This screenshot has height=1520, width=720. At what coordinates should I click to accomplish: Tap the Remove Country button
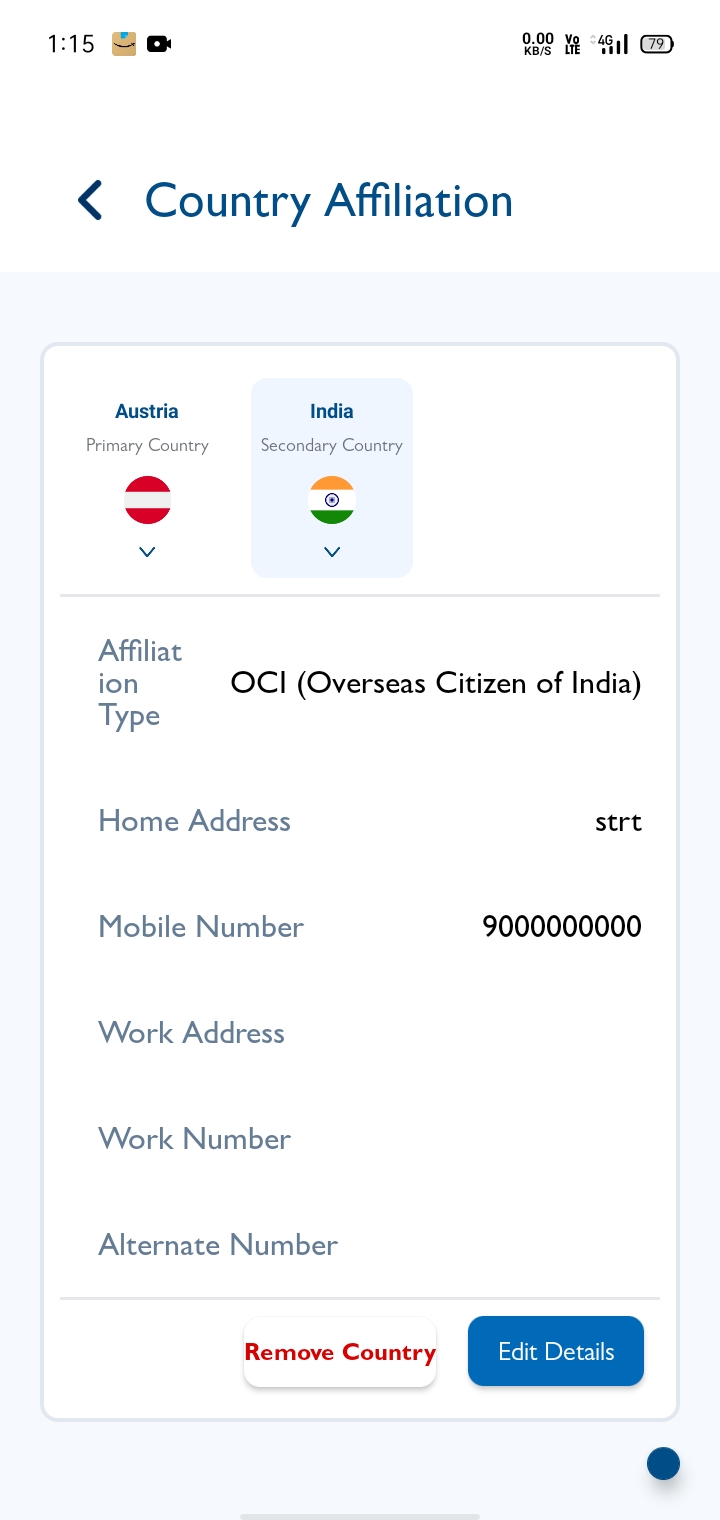340,1352
